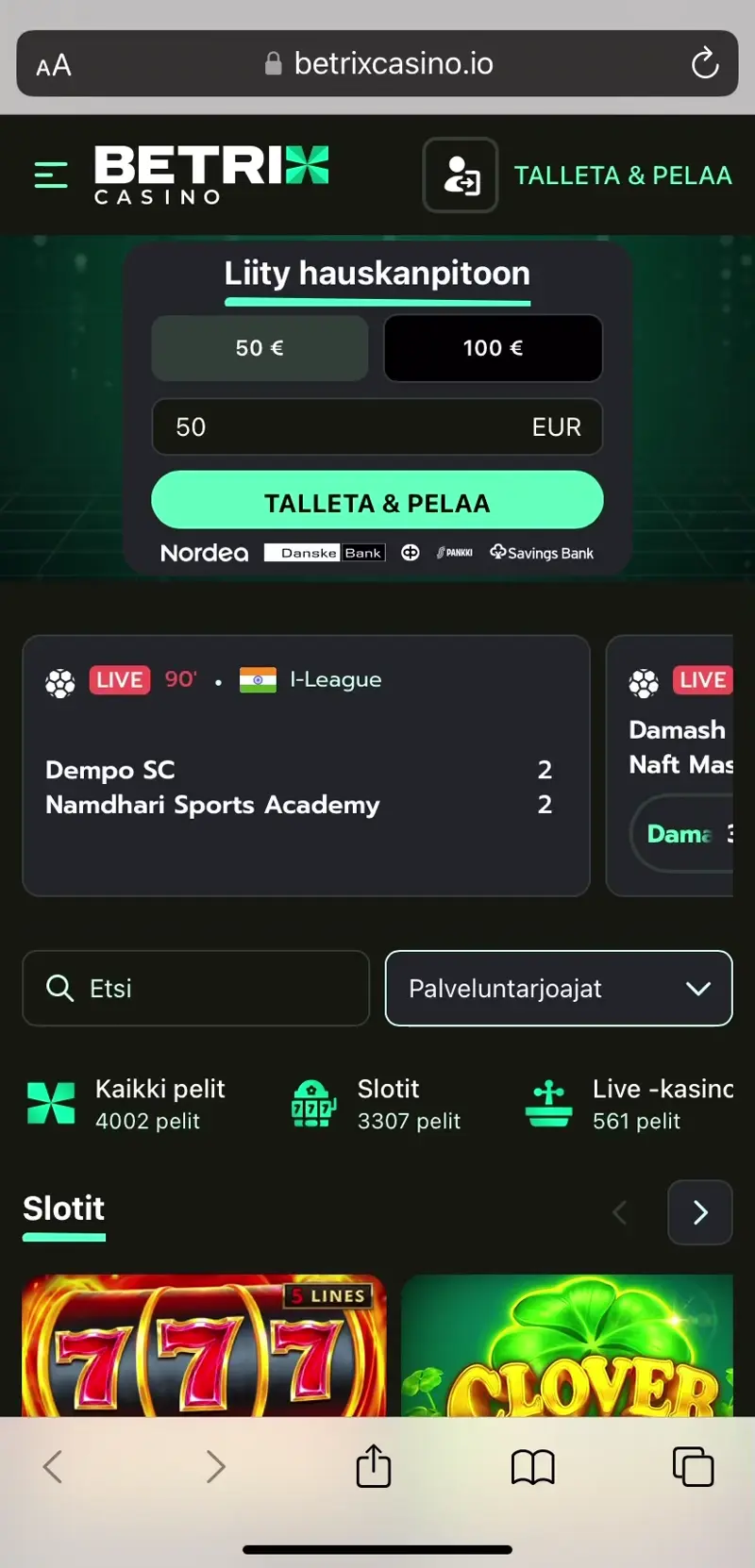Open the Dempo SC vs Namdhari live match
This screenshot has height=1568, width=755.
(306, 765)
